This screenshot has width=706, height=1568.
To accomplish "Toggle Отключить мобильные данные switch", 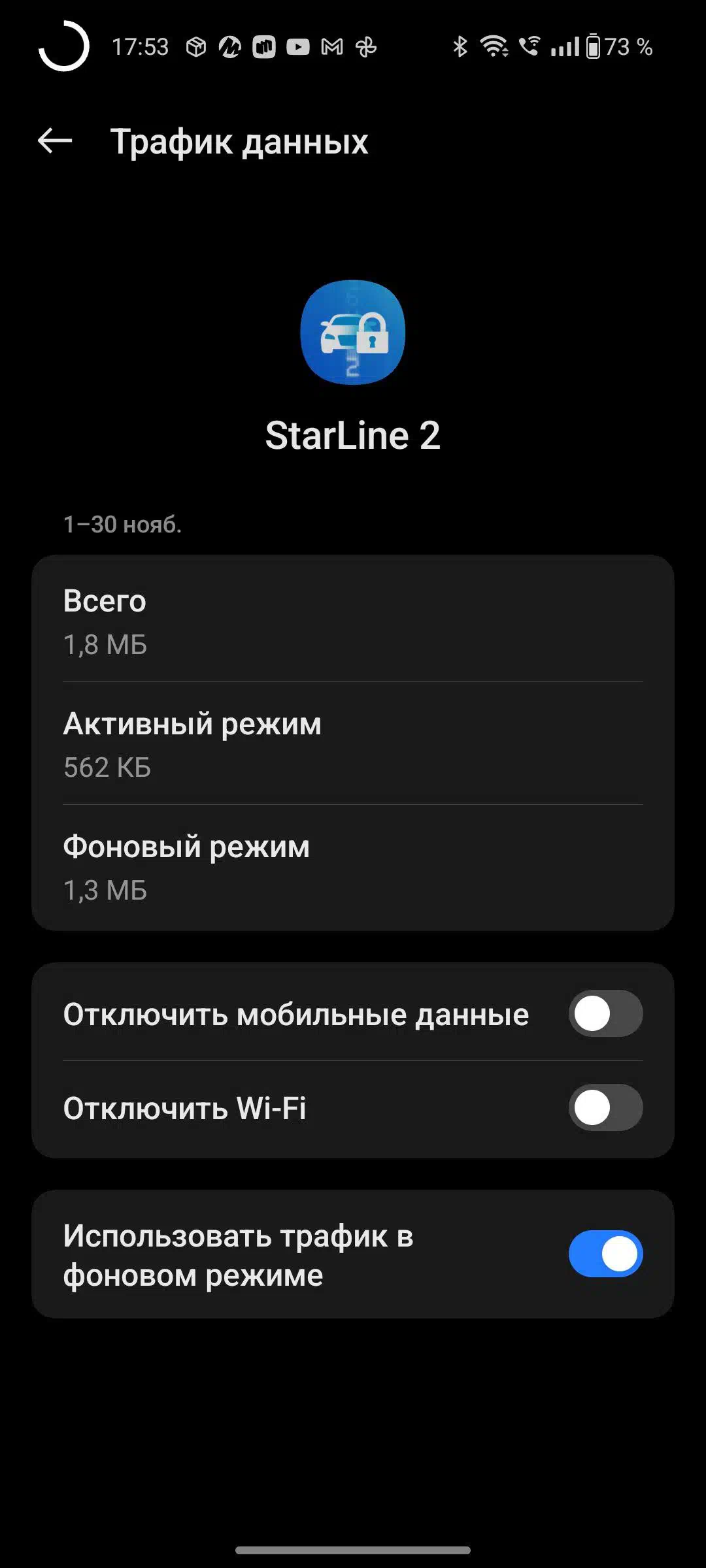I will coord(605,1013).
